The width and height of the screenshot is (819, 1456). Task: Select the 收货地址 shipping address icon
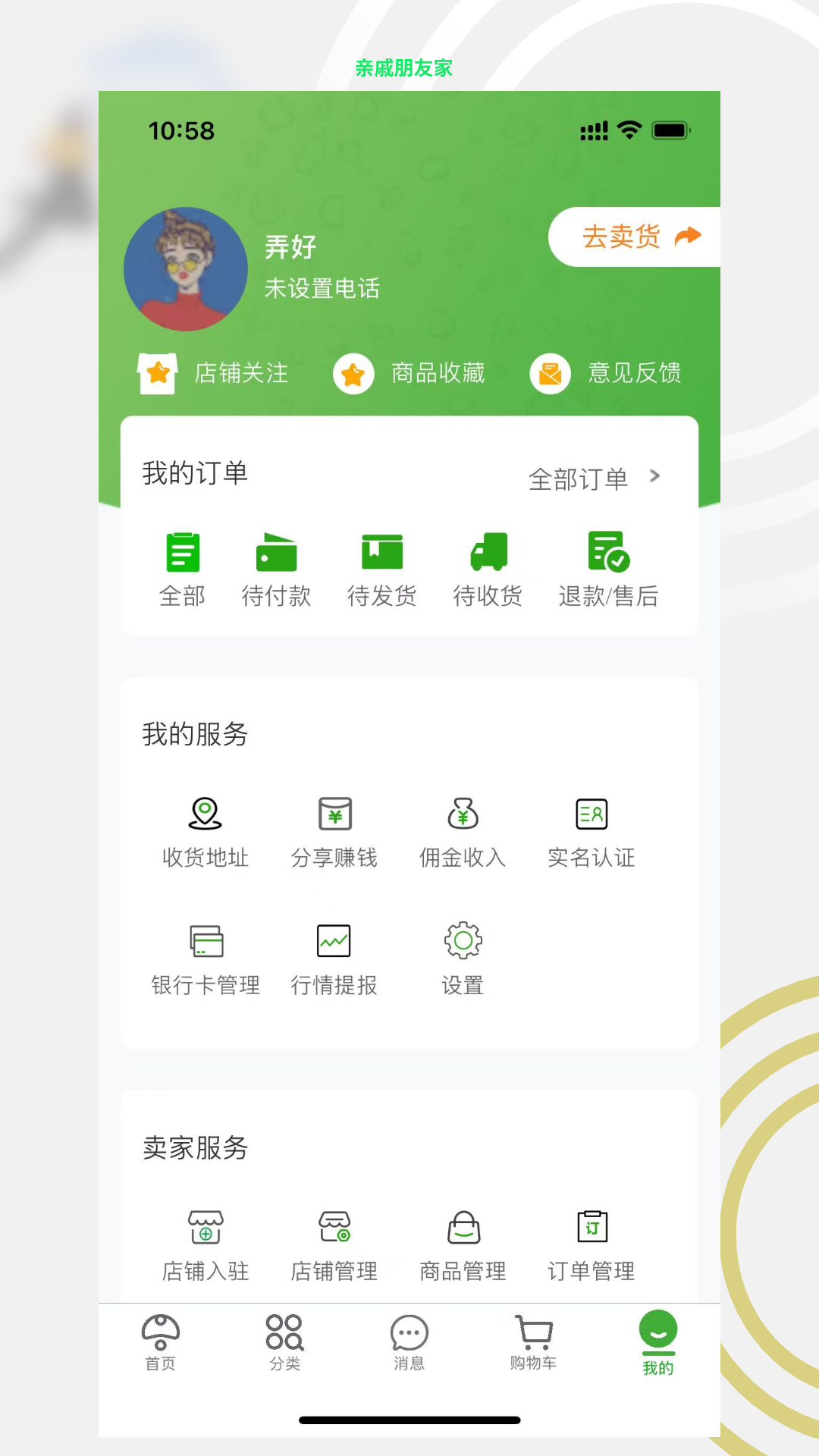tap(206, 815)
